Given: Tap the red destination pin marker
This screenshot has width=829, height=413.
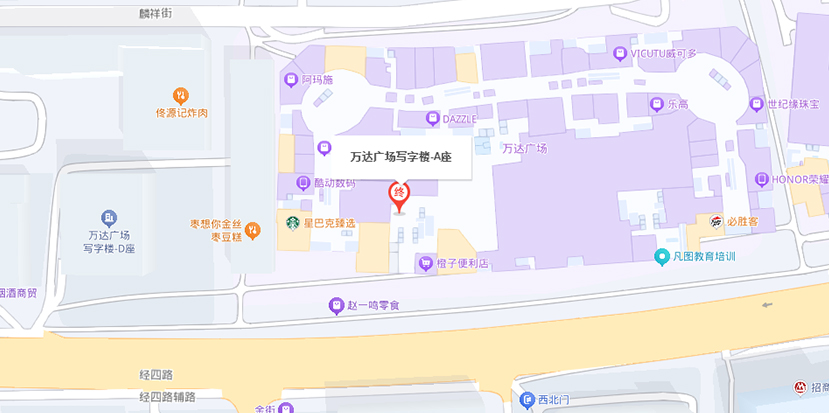Looking at the screenshot, I should point(399,193).
